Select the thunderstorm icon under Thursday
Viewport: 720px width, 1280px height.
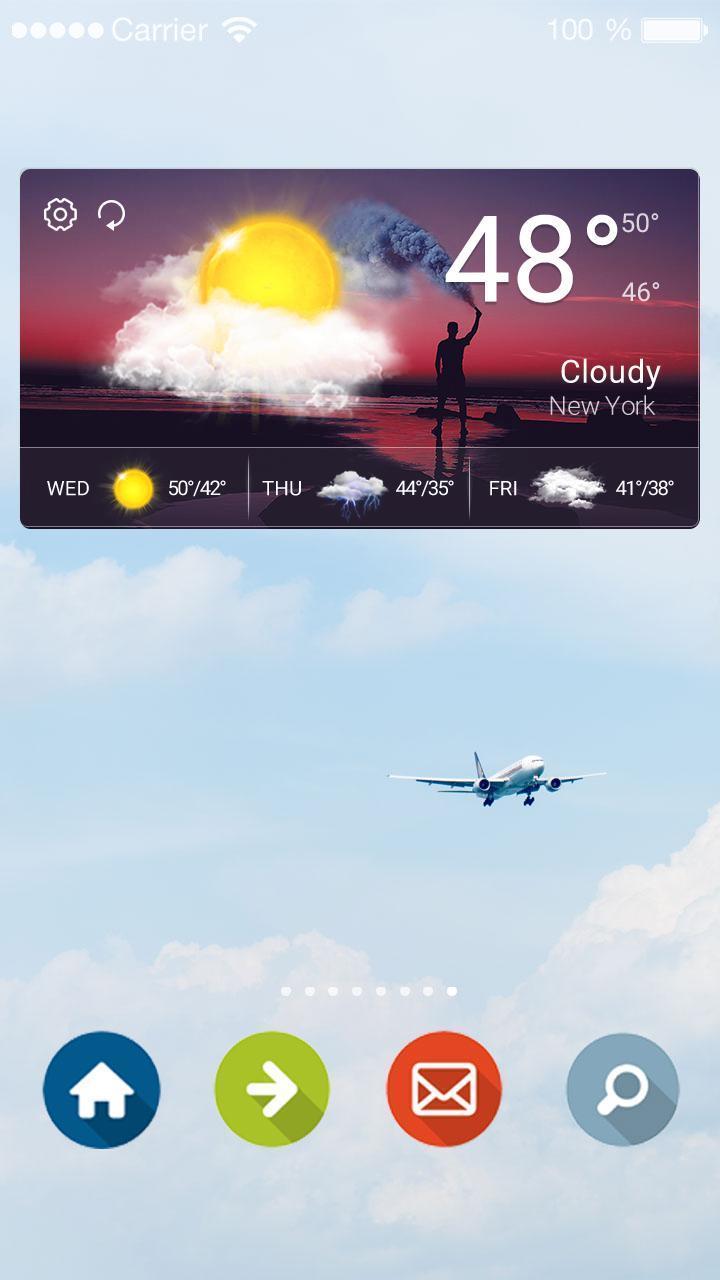coord(352,487)
